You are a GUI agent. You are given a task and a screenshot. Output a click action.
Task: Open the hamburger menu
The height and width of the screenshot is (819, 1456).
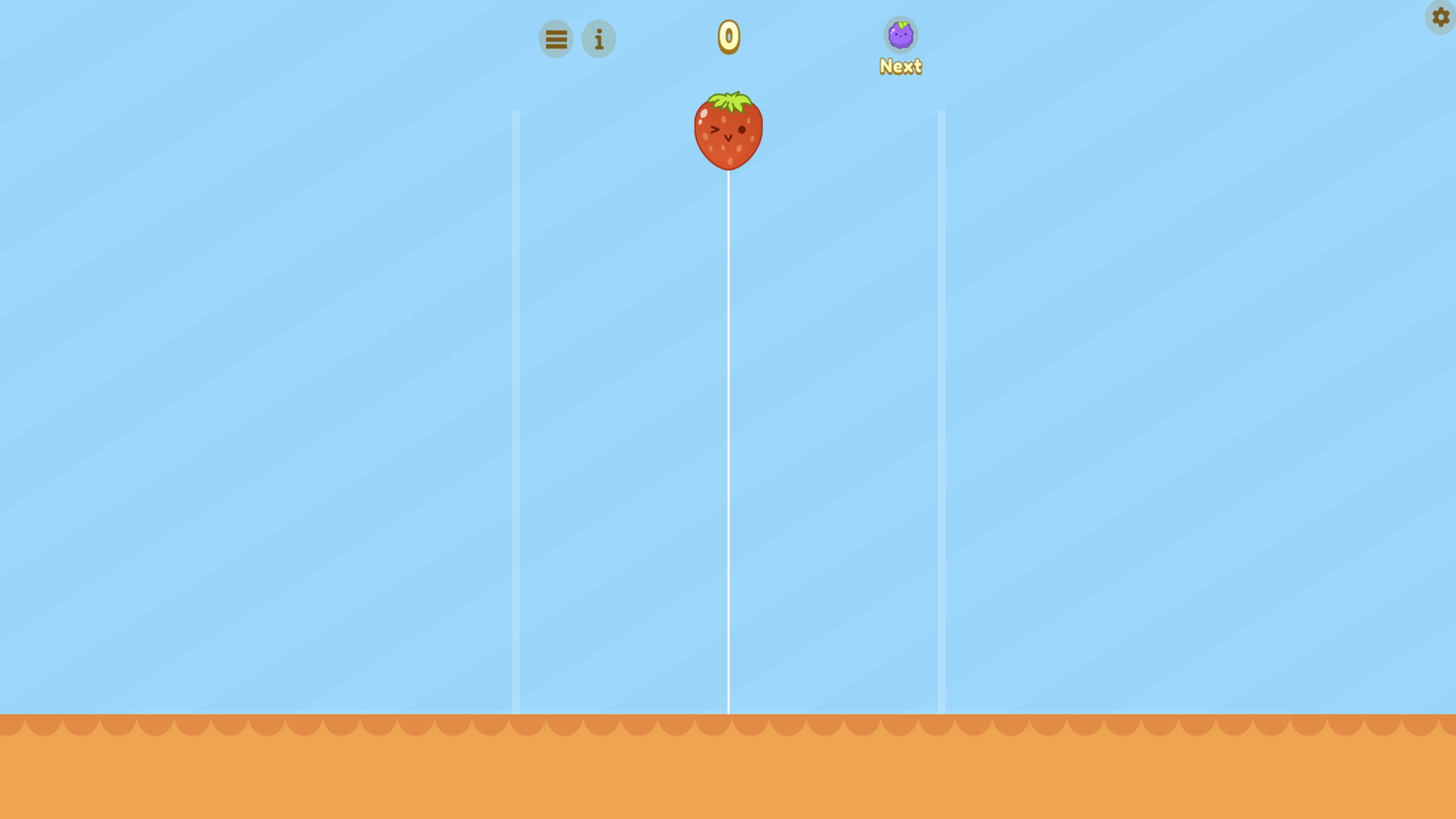(x=556, y=39)
